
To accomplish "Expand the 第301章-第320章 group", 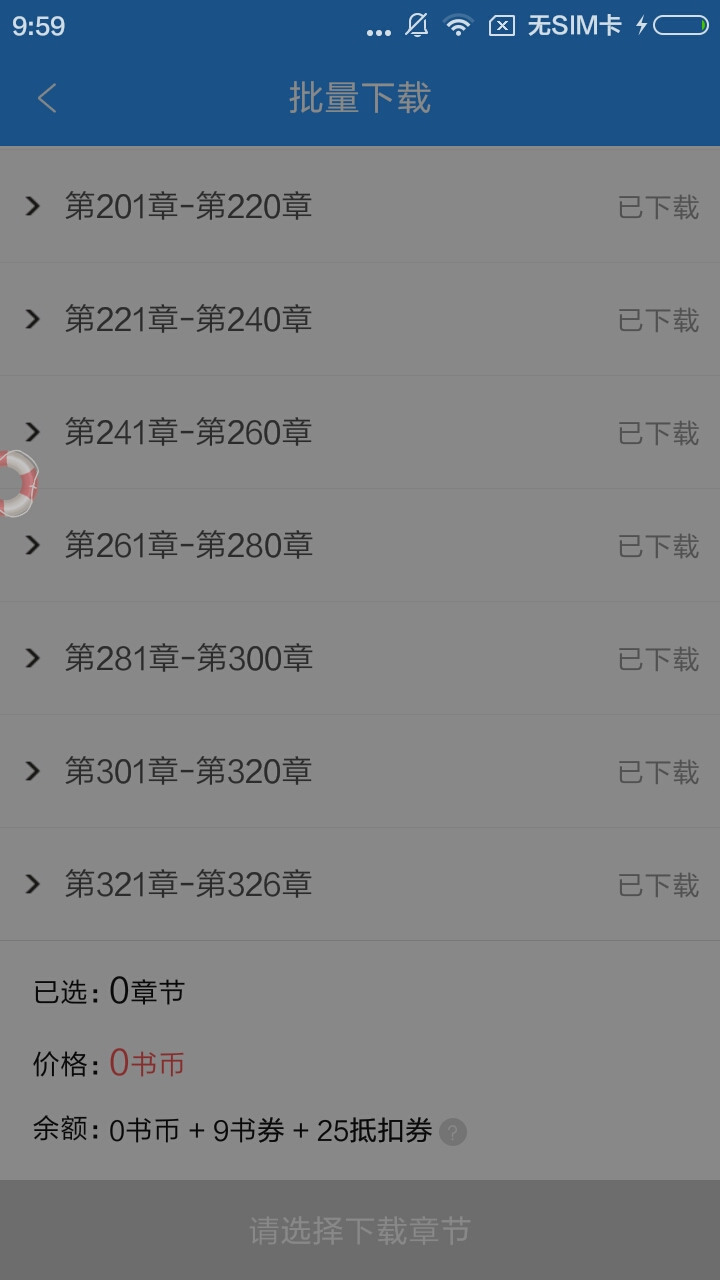I will click(x=33, y=771).
